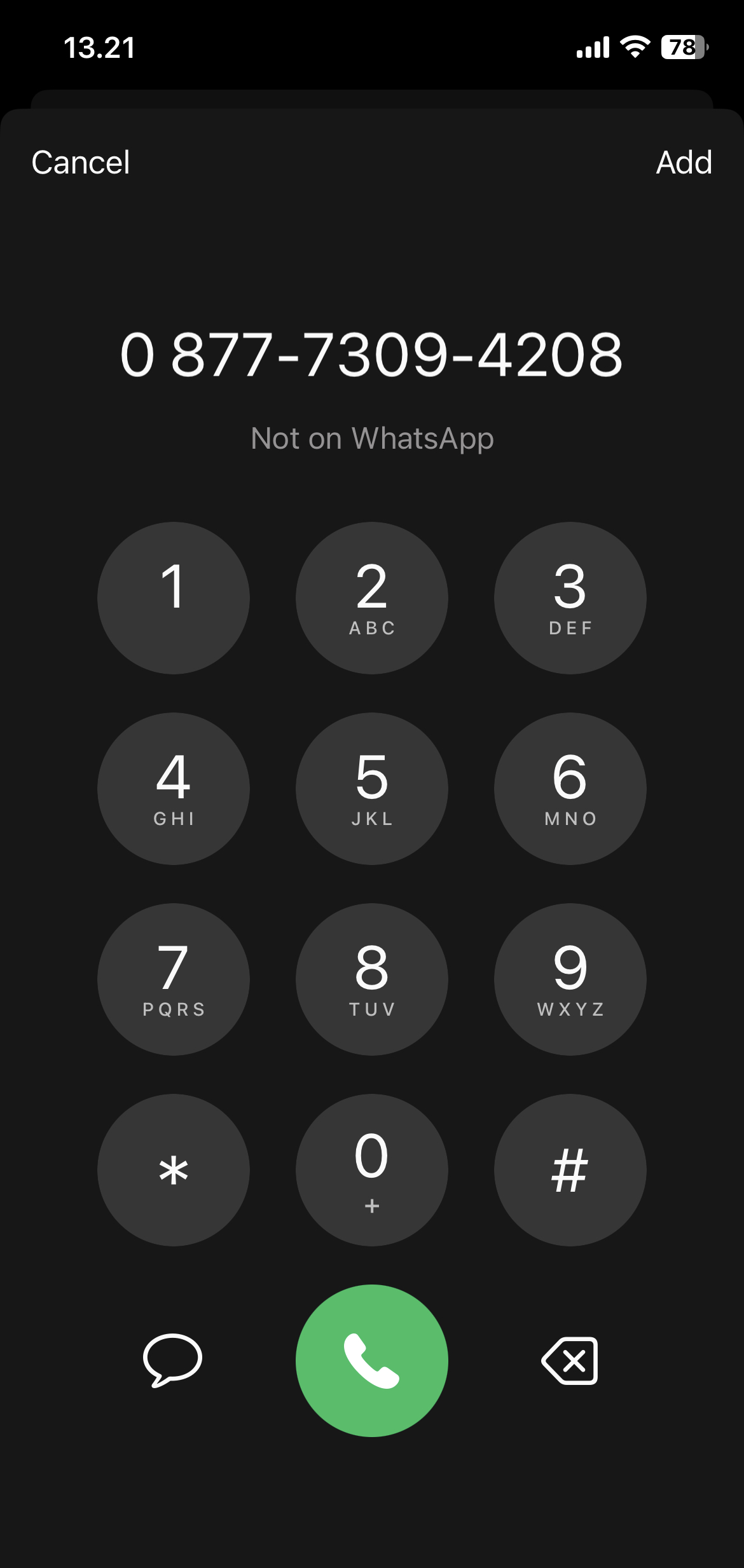Screen dimensions: 744x1568
Task: Enter the asterisk symbol
Action: click(x=174, y=1169)
